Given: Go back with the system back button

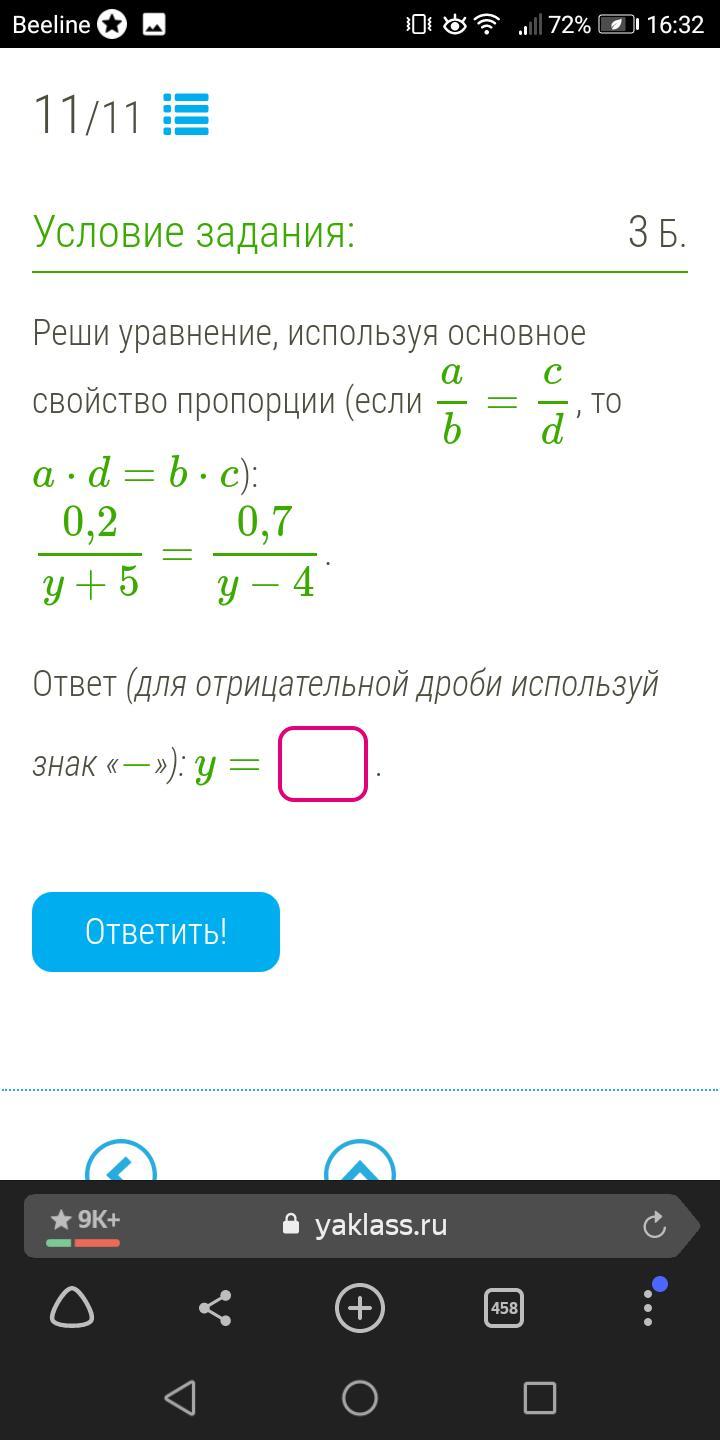Looking at the screenshot, I should [180, 1398].
